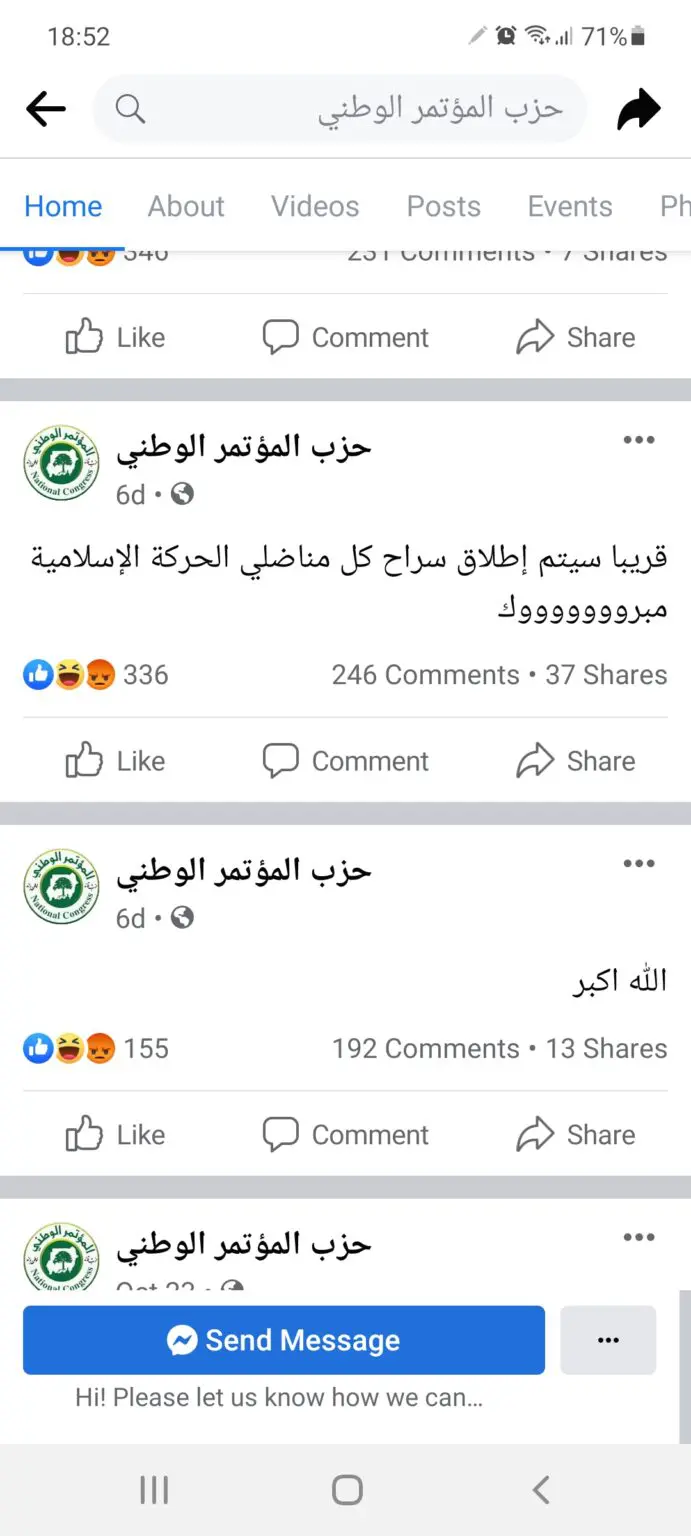Screen dimensions: 691x1536
Task: Comment on the post with 37 Shares
Action: pos(345,761)
